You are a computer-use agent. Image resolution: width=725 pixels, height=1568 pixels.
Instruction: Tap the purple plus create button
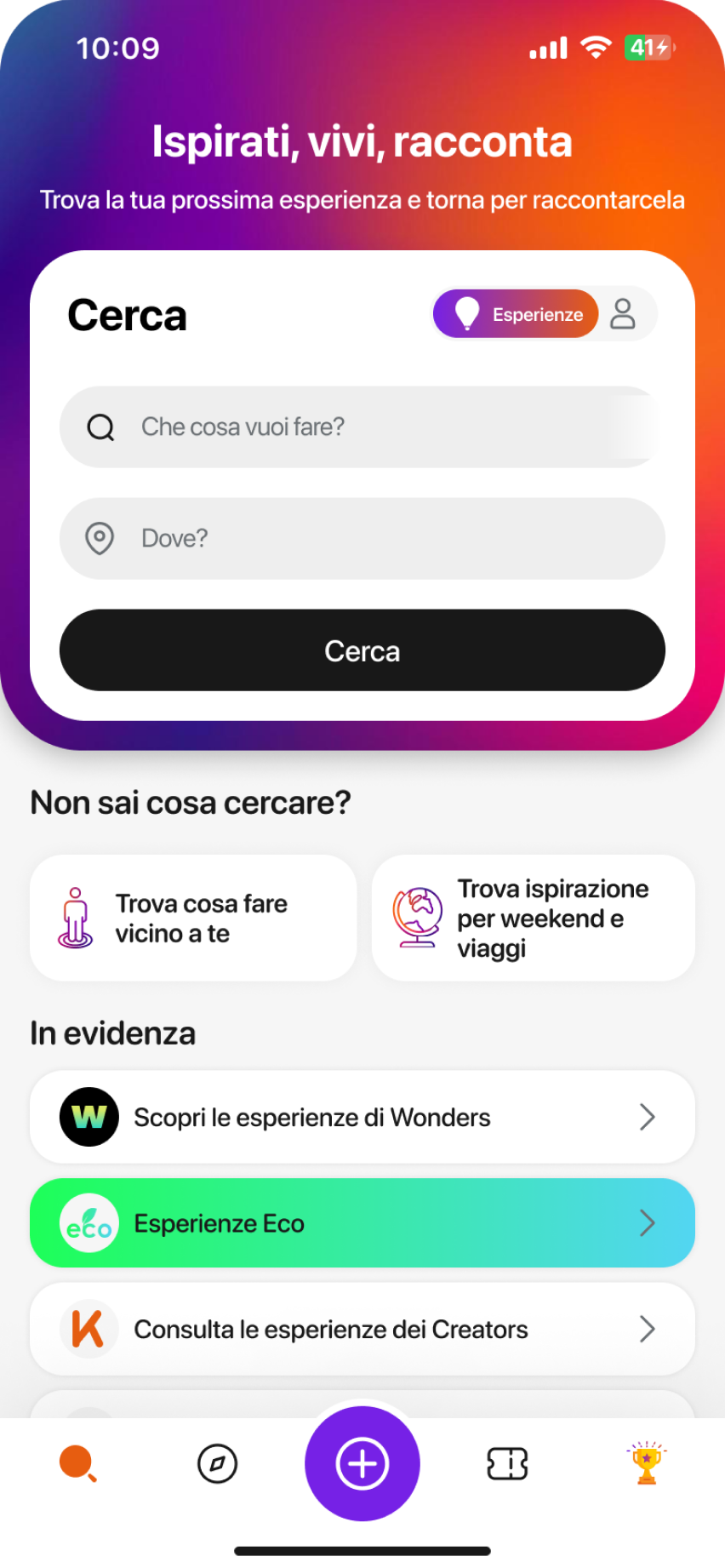coord(362,1464)
